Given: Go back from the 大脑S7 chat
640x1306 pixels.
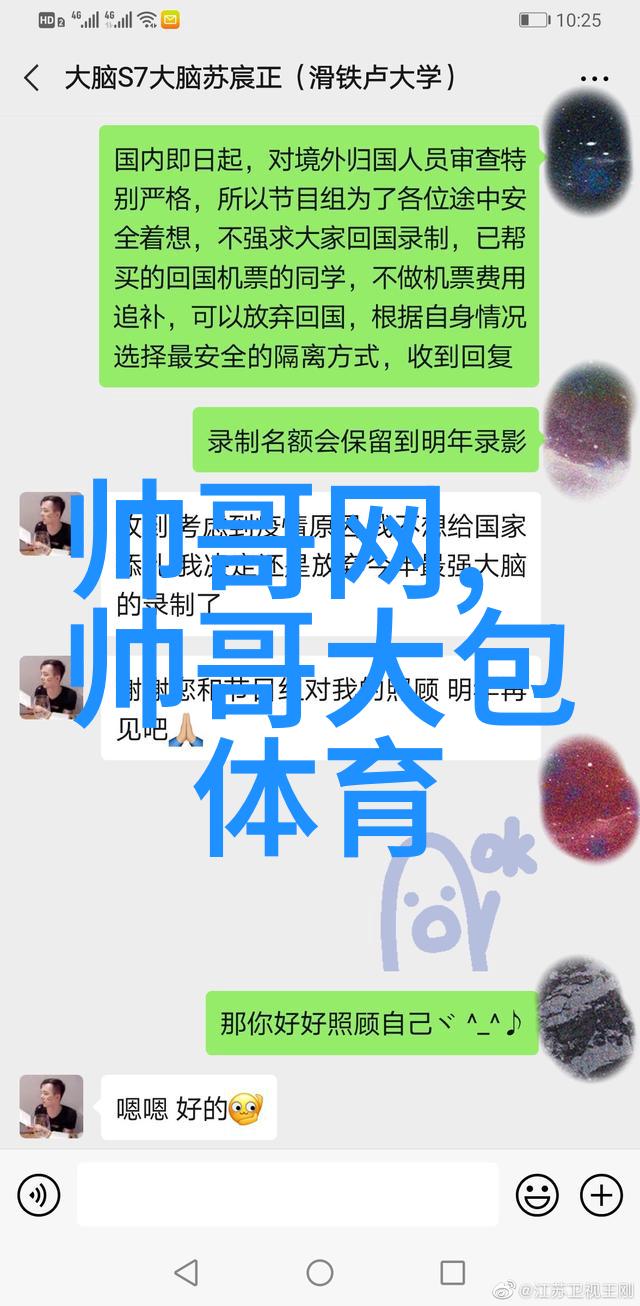Looking at the screenshot, I should (x=32, y=79).
